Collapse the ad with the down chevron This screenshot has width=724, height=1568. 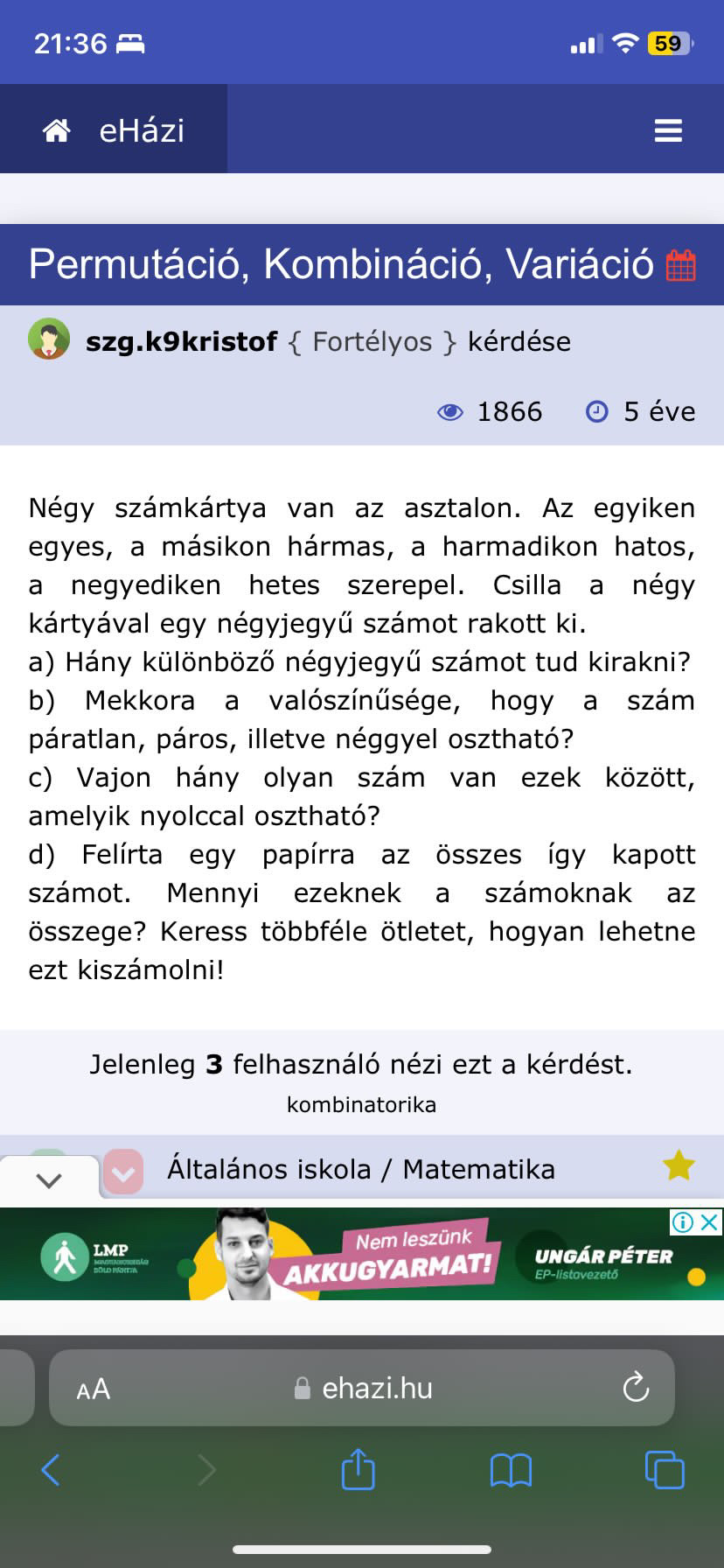pos(49,1180)
